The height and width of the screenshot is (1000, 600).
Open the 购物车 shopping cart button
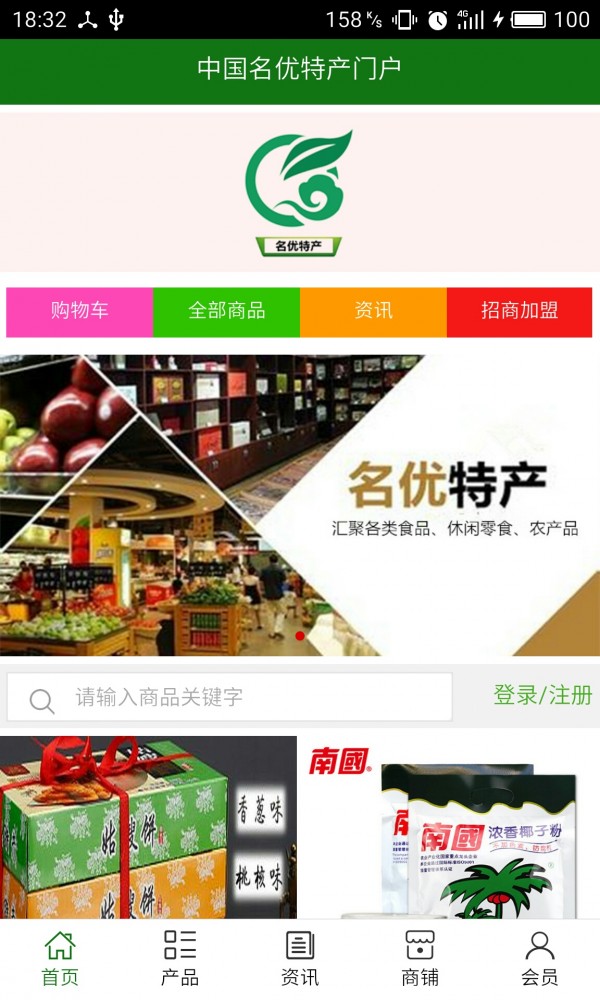tap(80, 311)
